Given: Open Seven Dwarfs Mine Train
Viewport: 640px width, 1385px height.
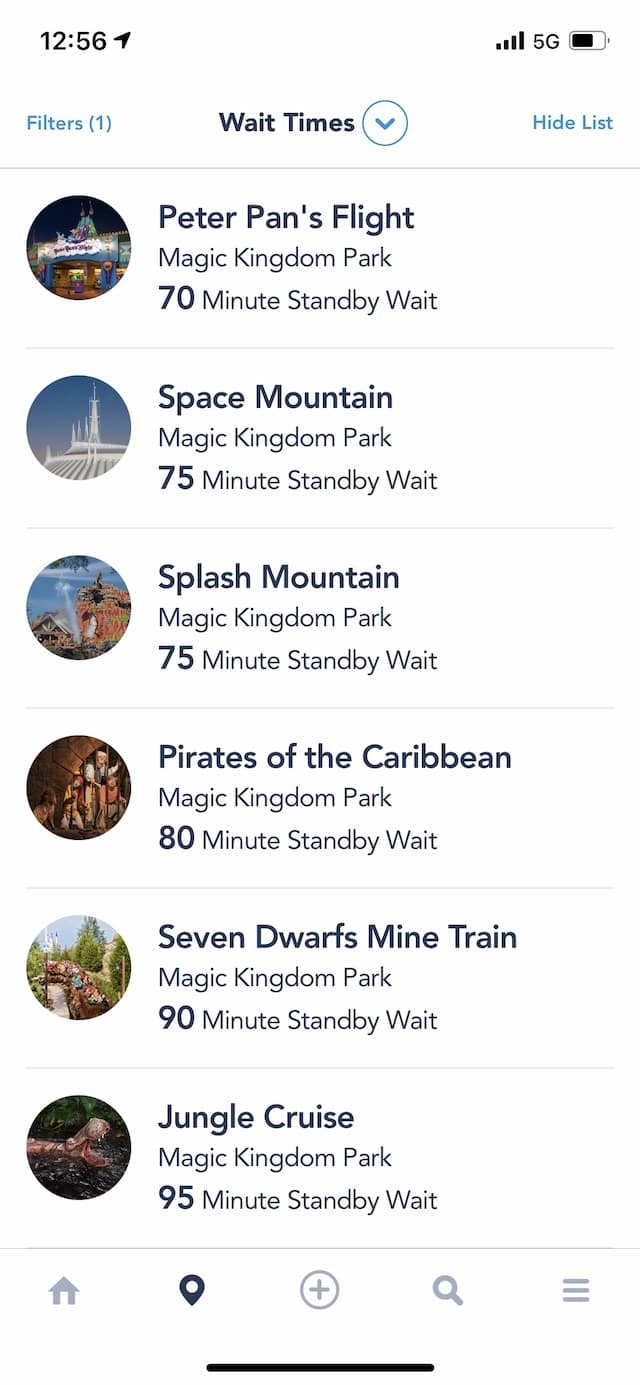Looking at the screenshot, I should point(320,978).
